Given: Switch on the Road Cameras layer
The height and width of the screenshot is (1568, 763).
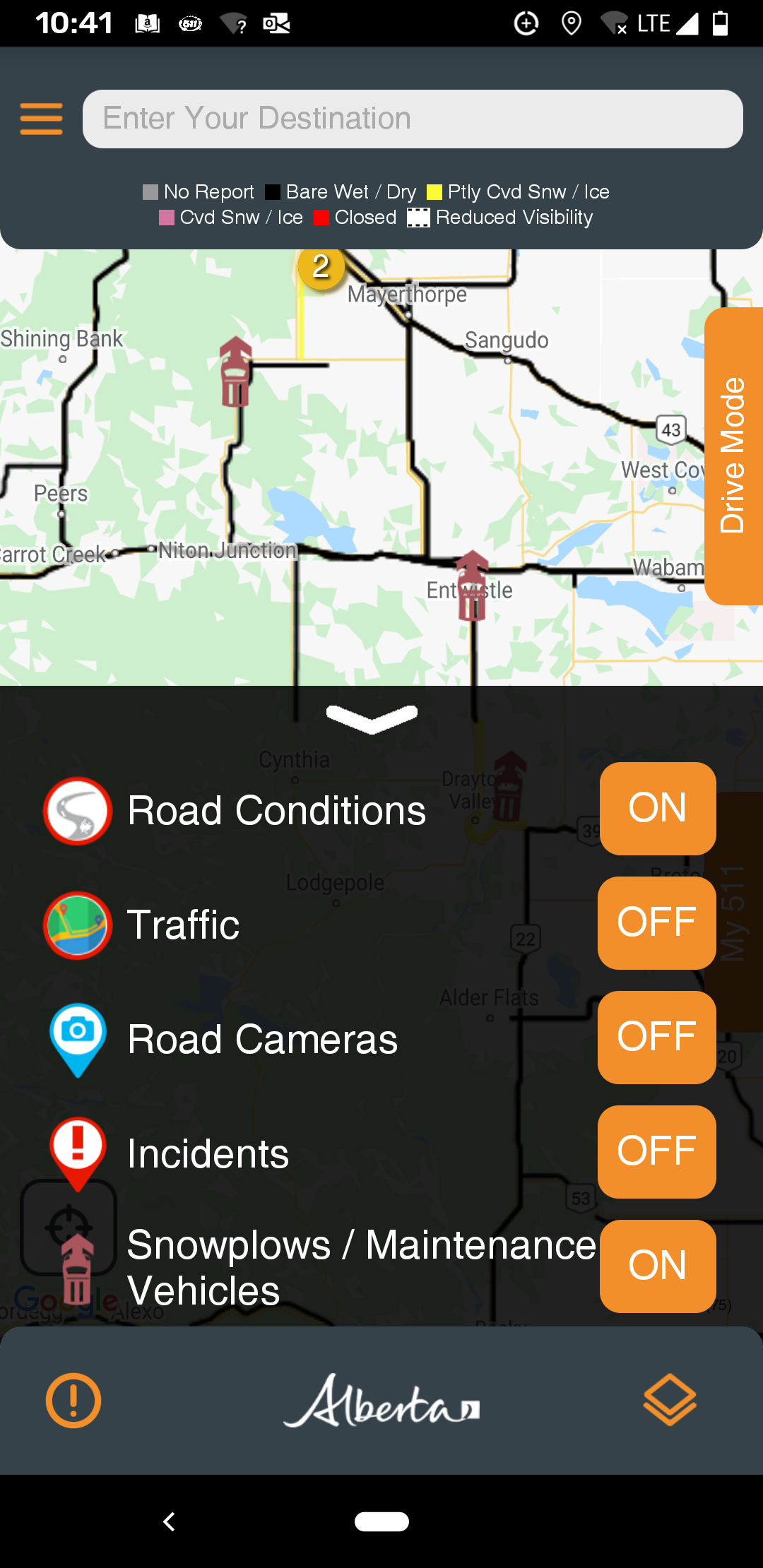Looking at the screenshot, I should (657, 1038).
